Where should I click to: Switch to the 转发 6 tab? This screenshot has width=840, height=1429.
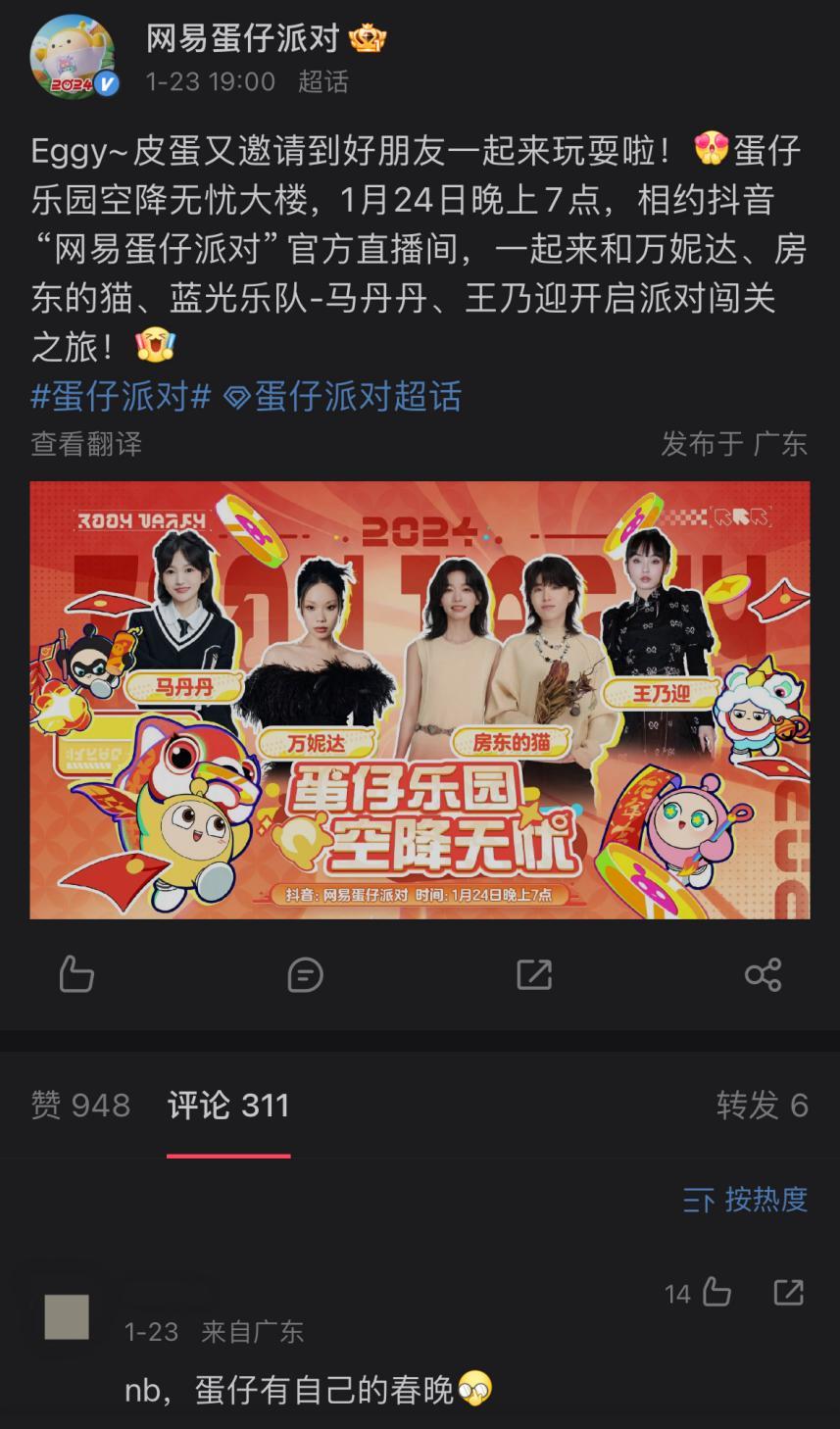pyautogui.click(x=762, y=1106)
